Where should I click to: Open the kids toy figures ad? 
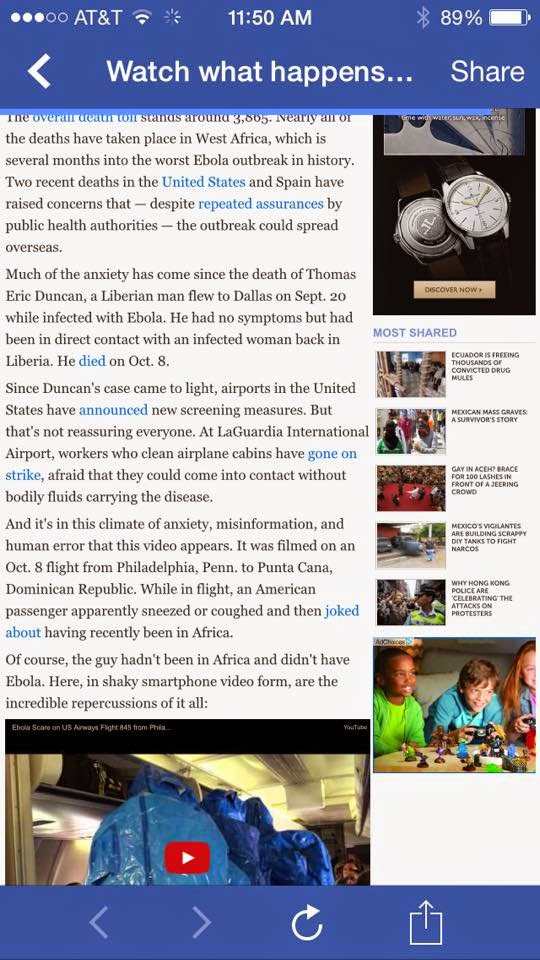454,705
